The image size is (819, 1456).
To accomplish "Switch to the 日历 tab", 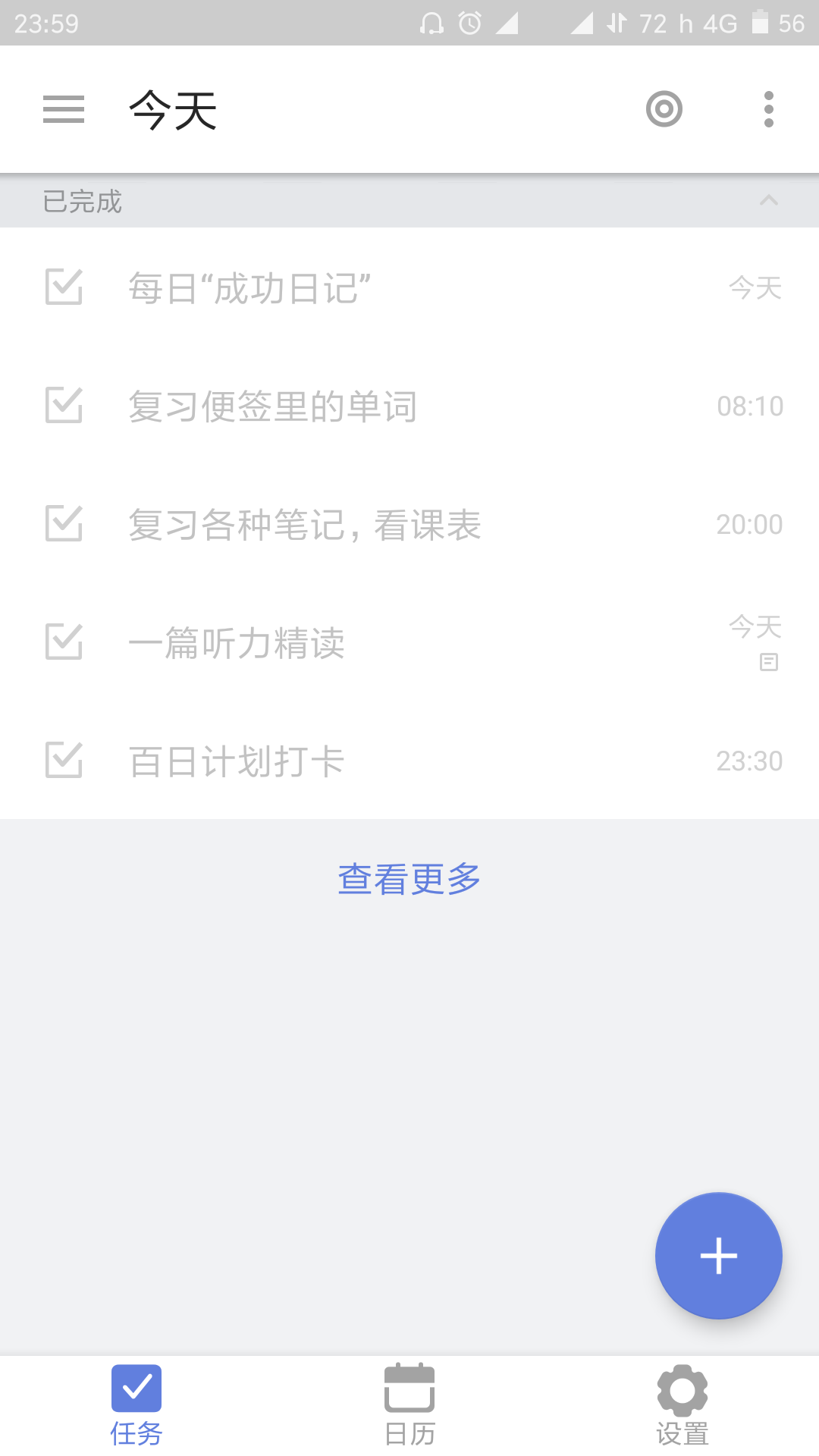I will (x=409, y=1405).
